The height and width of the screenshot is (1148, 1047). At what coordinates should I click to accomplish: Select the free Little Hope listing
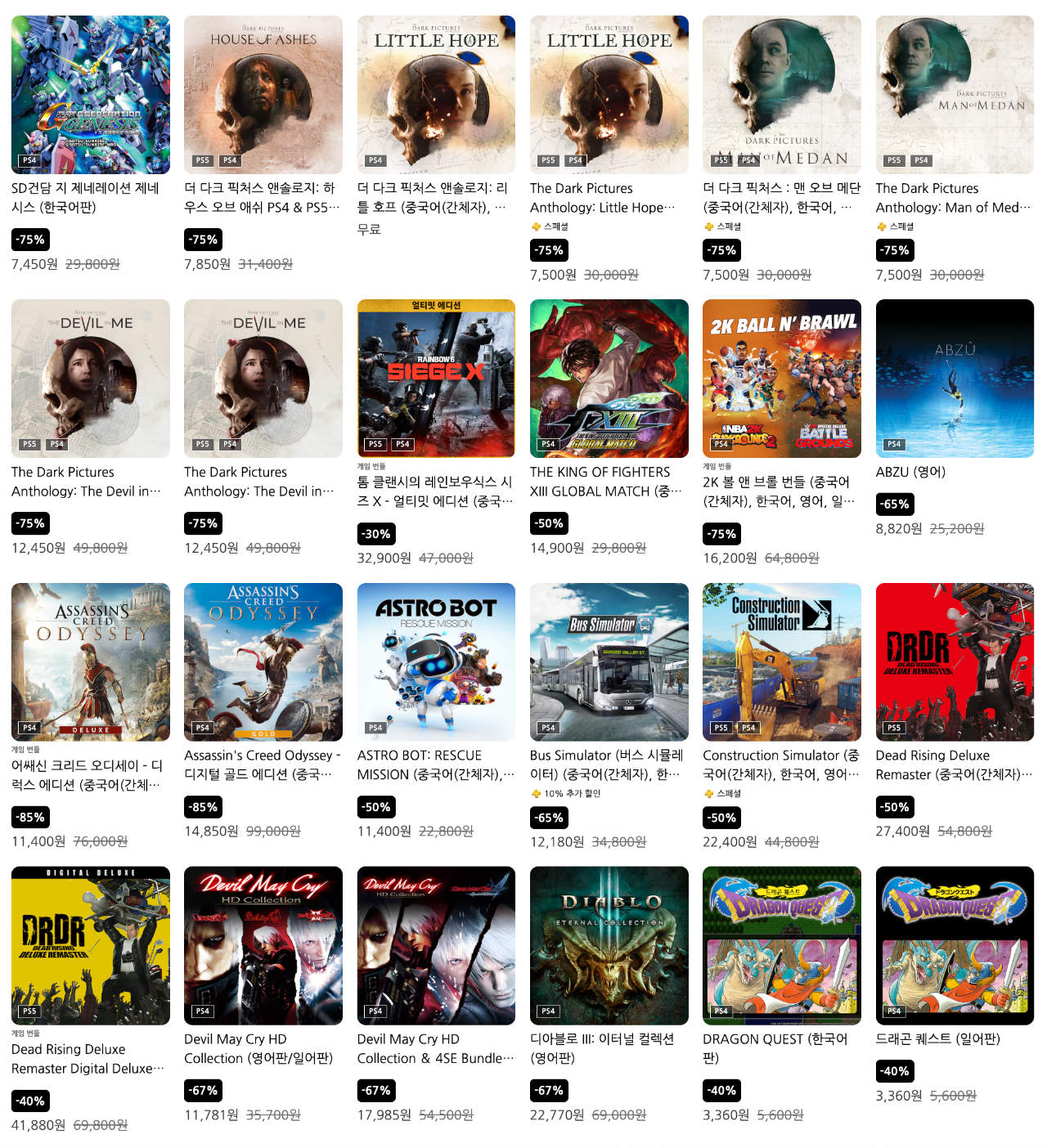coord(436,95)
